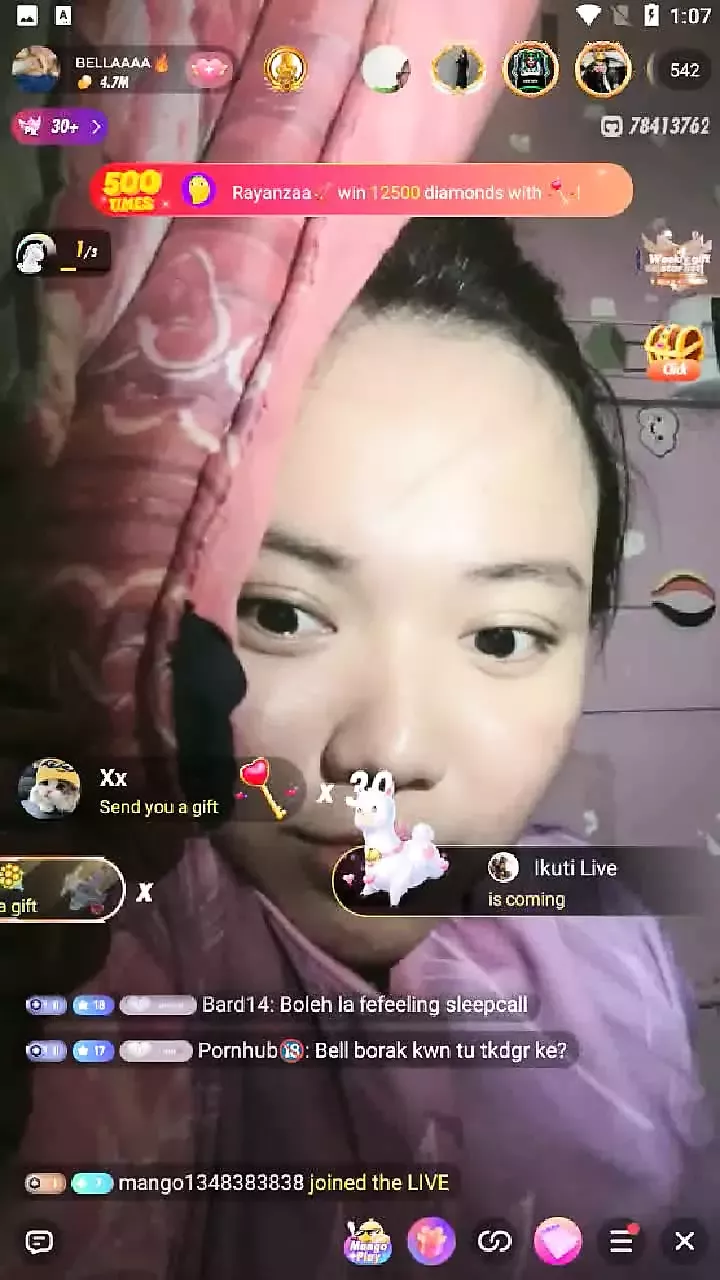Open the Rayanzaa 12500 diamonds banner
720x1280 pixels.
[x=361, y=191]
